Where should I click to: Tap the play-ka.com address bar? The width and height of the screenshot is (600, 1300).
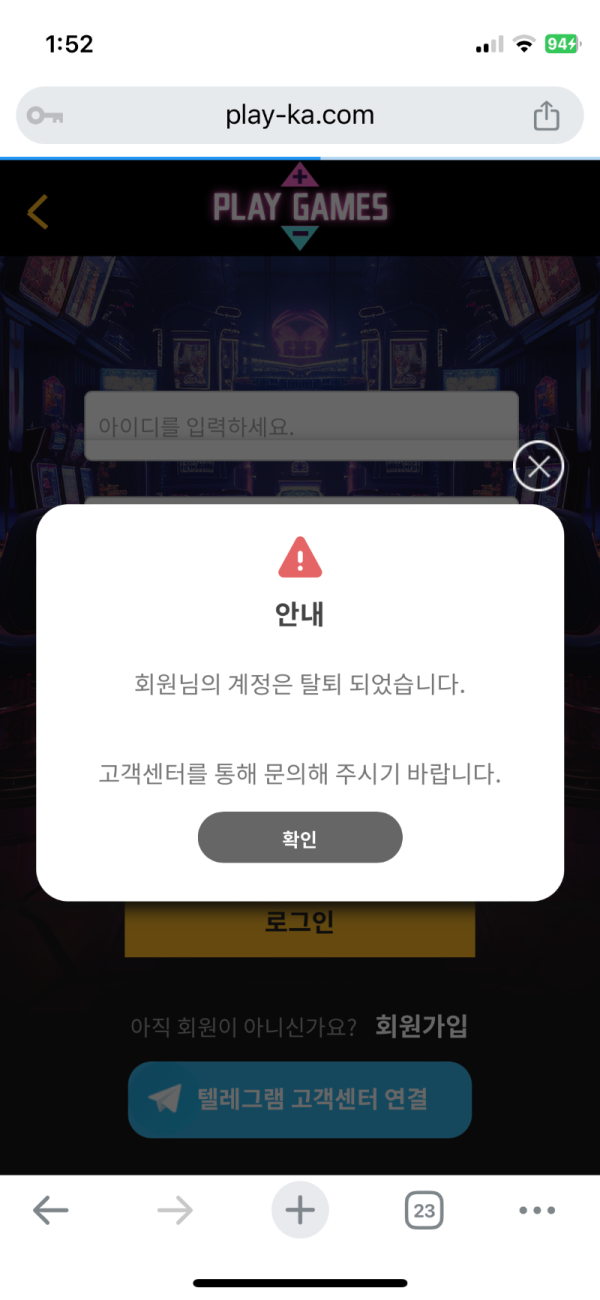point(300,116)
